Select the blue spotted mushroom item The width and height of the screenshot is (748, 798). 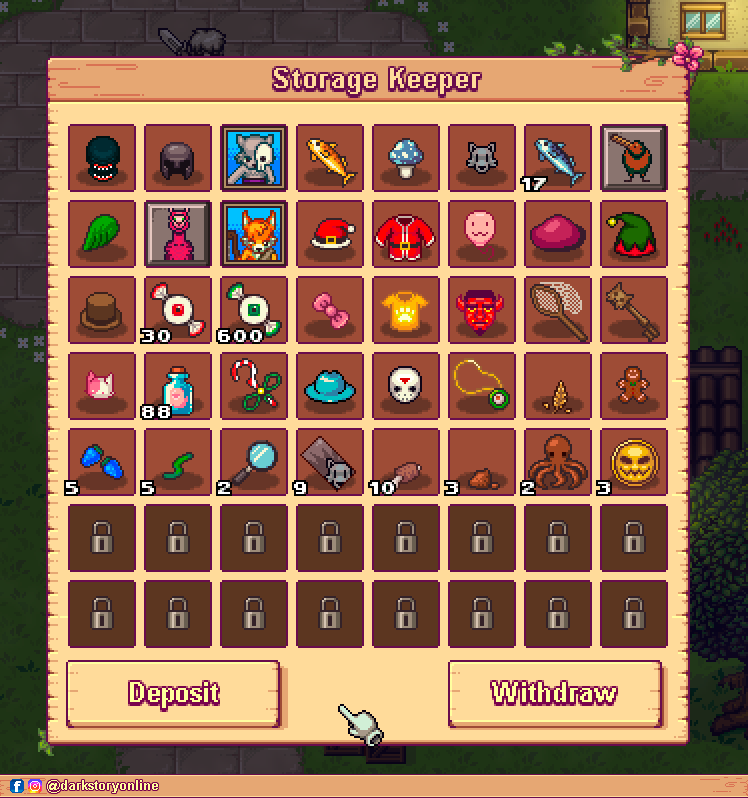406,158
